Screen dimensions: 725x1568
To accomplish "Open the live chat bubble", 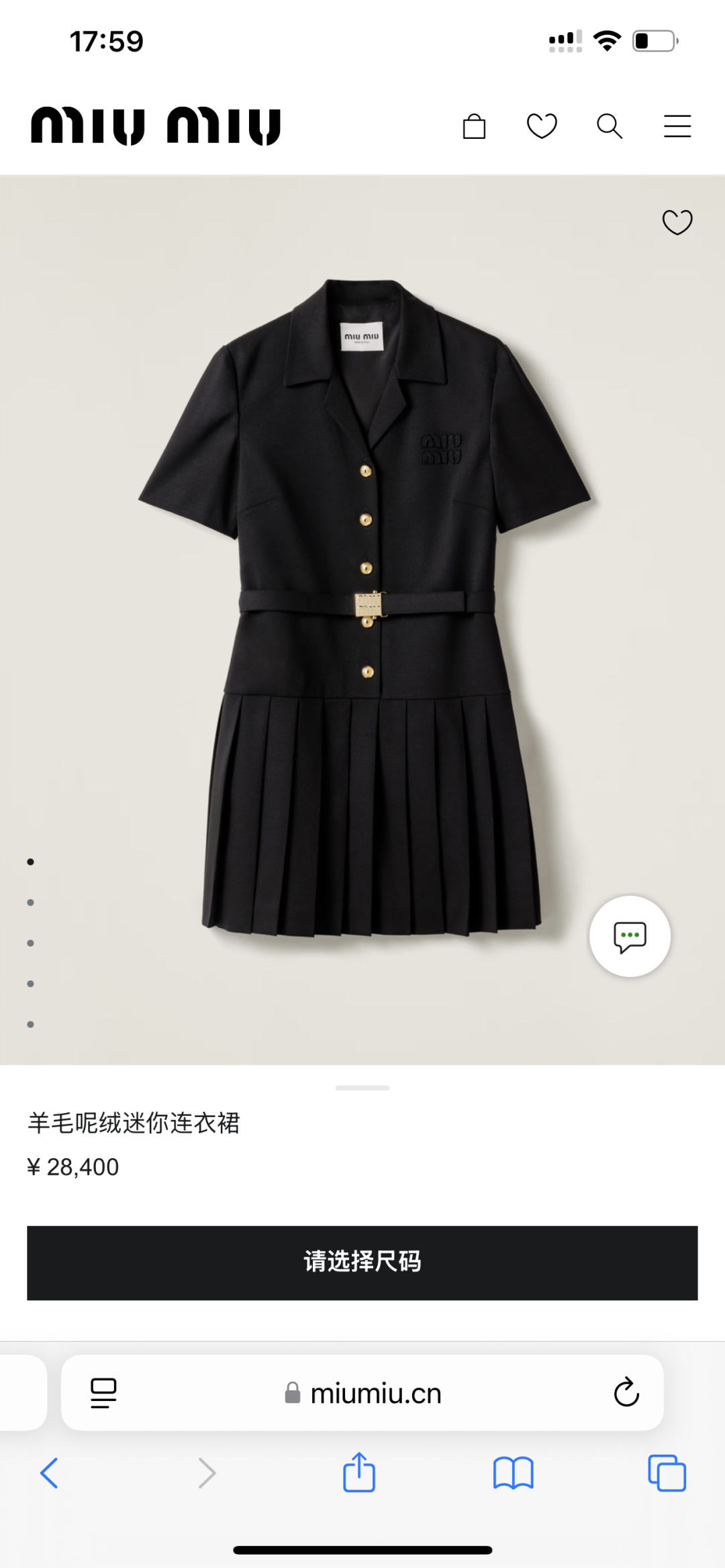I will (x=630, y=936).
